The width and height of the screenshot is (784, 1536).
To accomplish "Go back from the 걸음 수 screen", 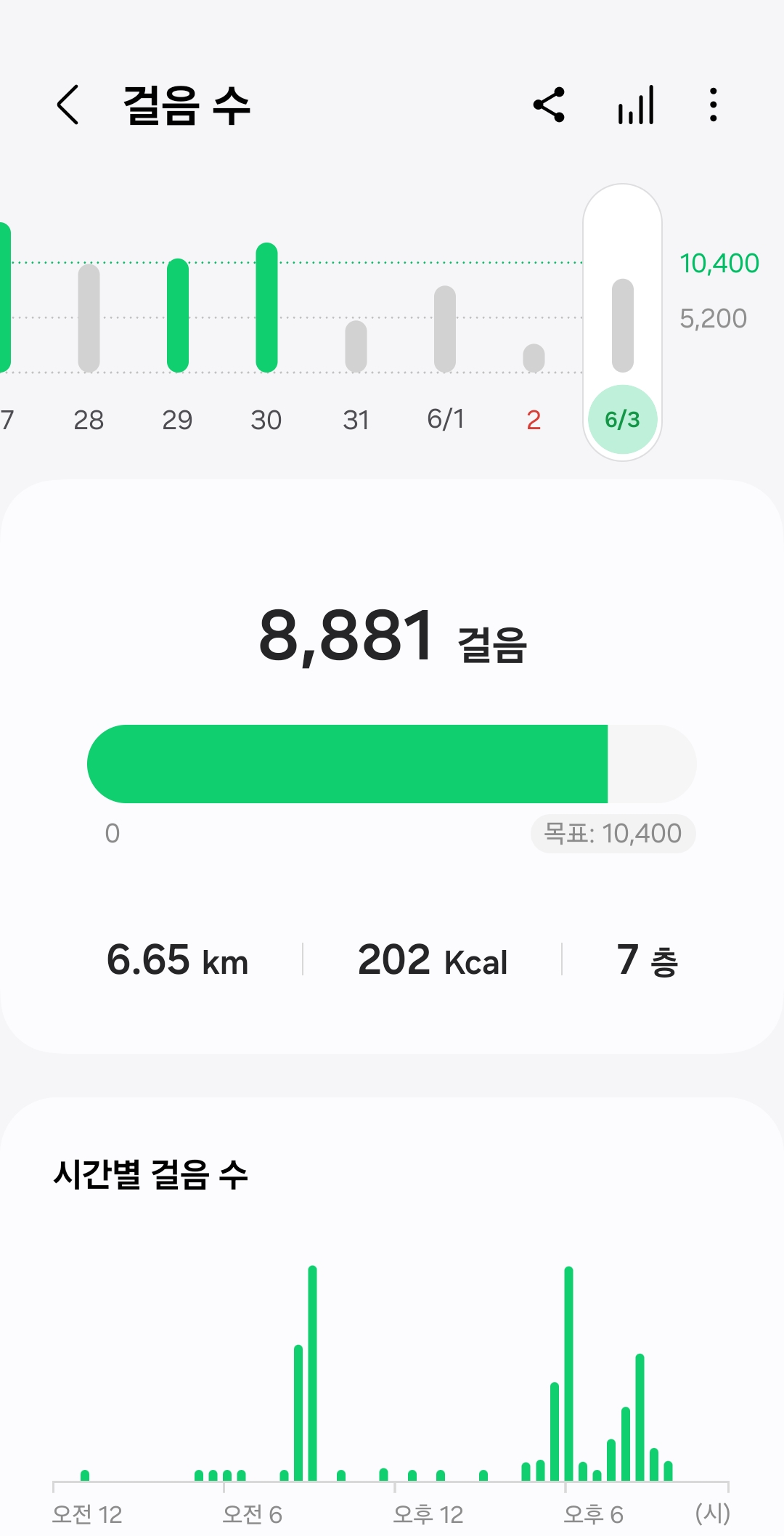I will coord(68,105).
